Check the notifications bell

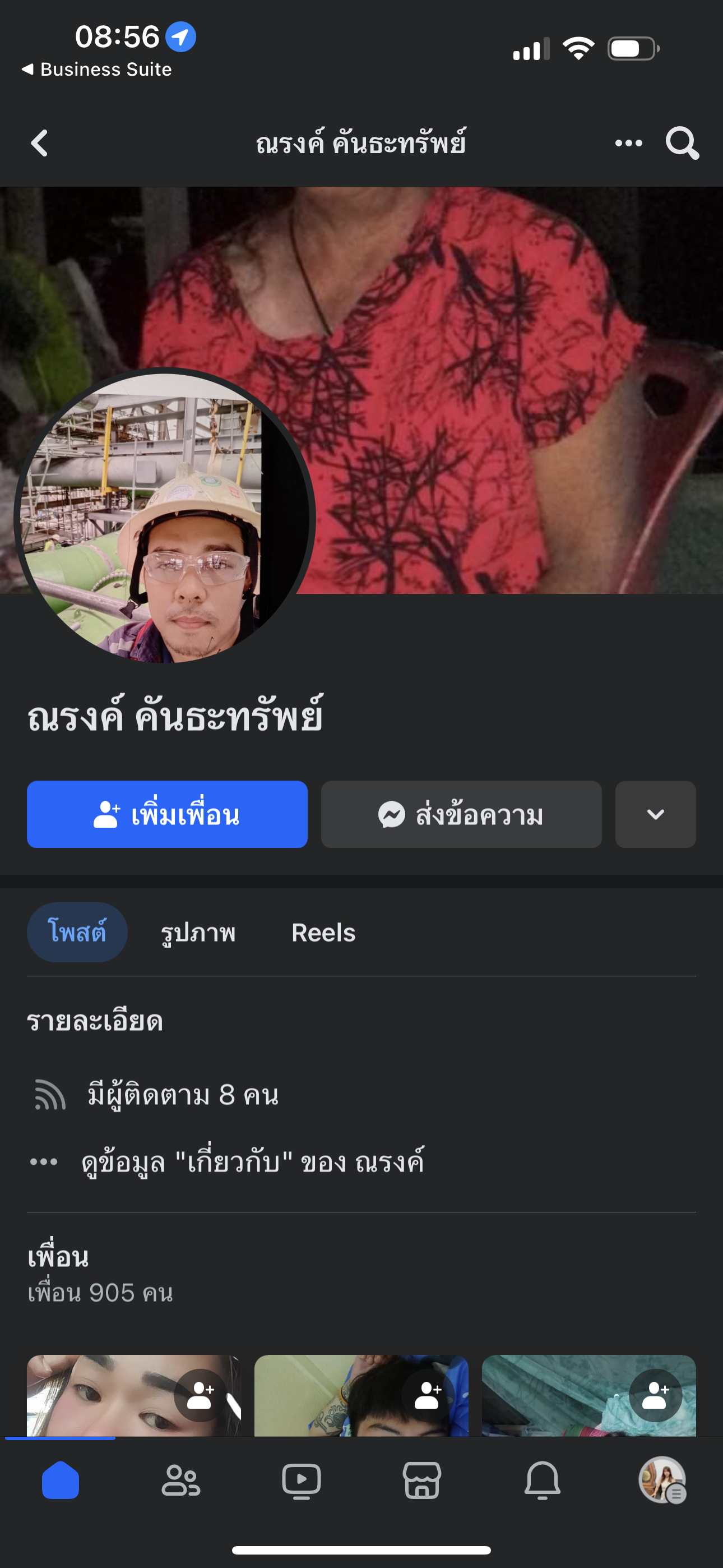tap(543, 1481)
